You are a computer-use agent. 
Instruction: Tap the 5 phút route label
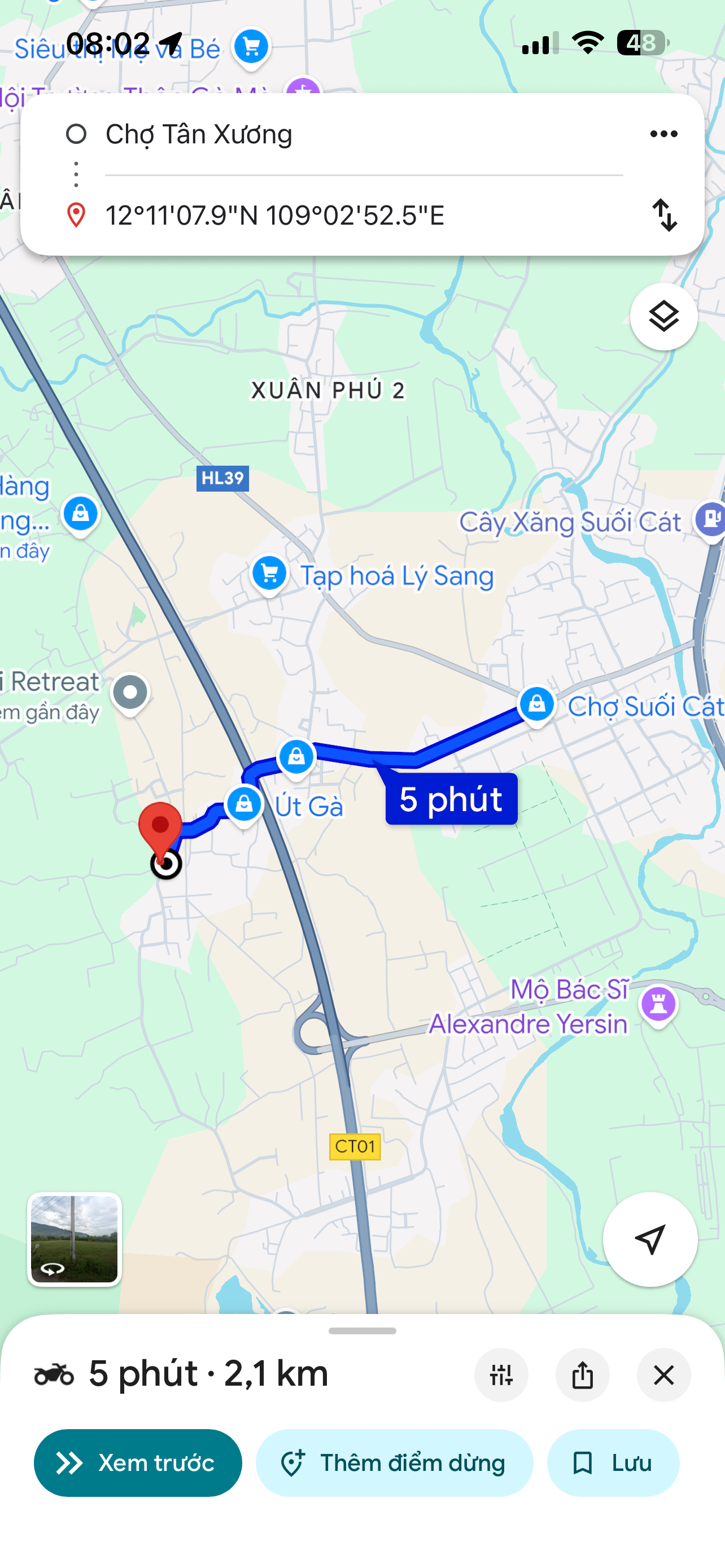click(451, 799)
